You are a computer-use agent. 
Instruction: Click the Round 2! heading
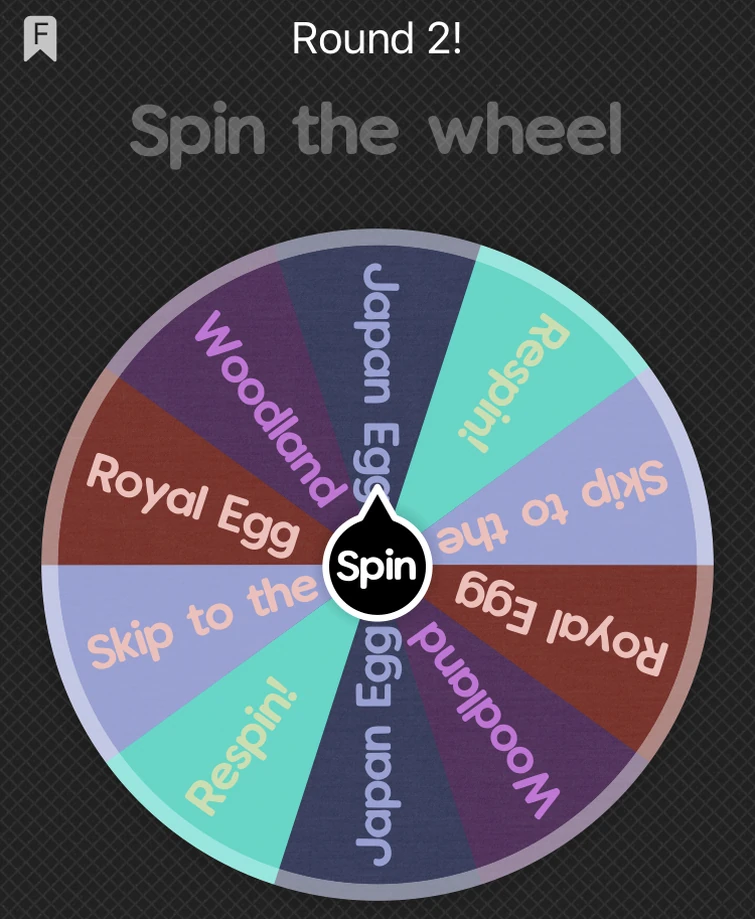point(377,40)
